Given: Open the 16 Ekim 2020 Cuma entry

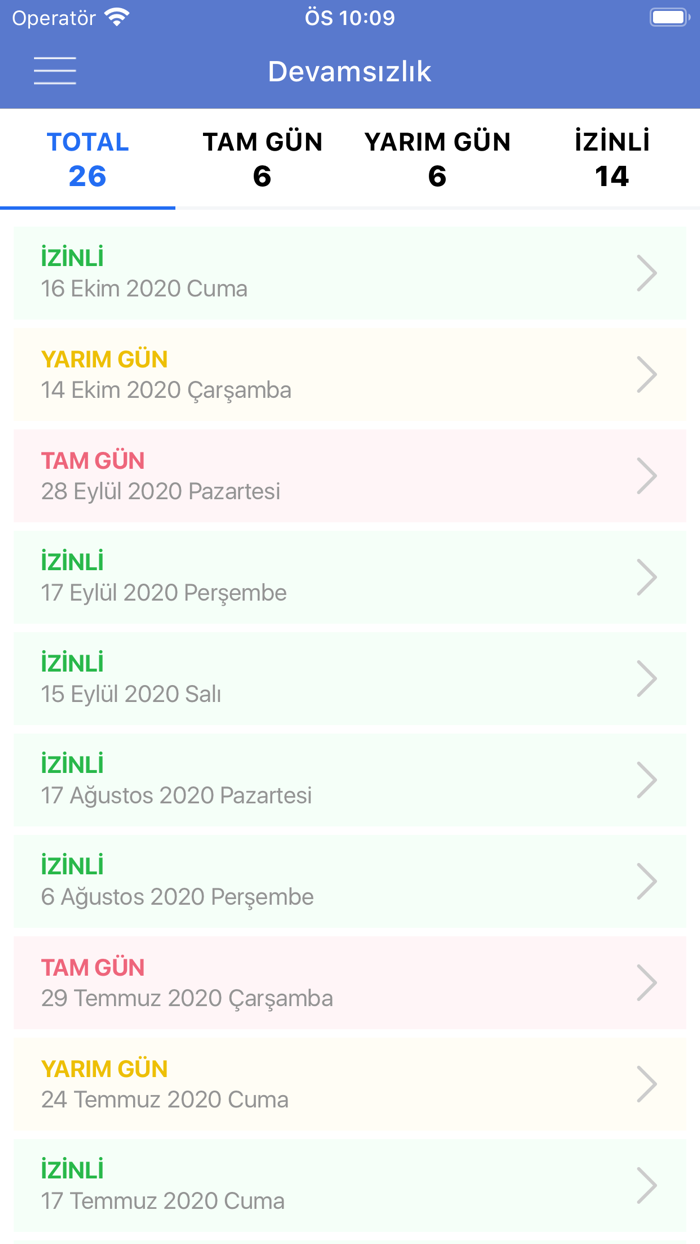Looking at the screenshot, I should [x=349, y=273].
